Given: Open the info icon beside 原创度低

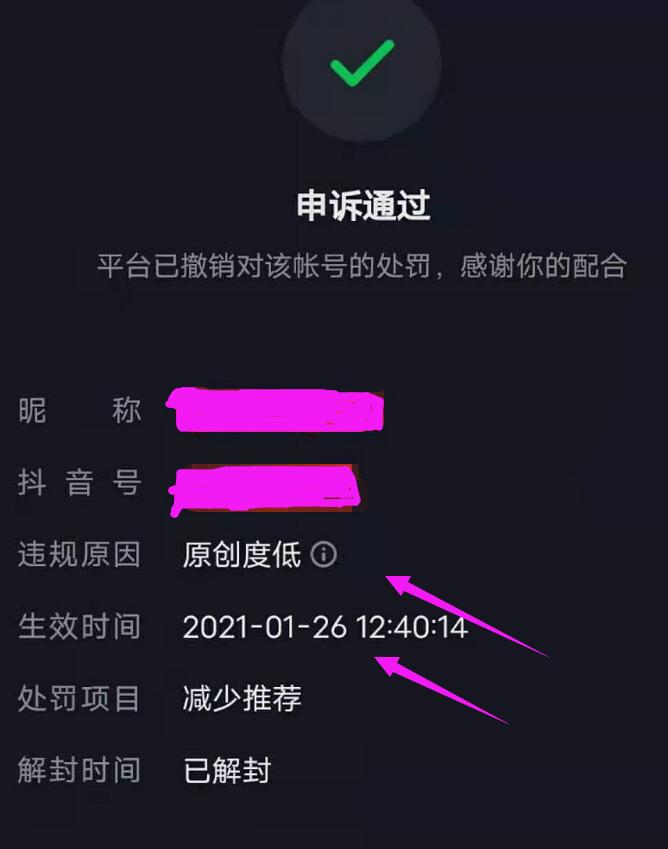Looking at the screenshot, I should pyautogui.click(x=324, y=555).
